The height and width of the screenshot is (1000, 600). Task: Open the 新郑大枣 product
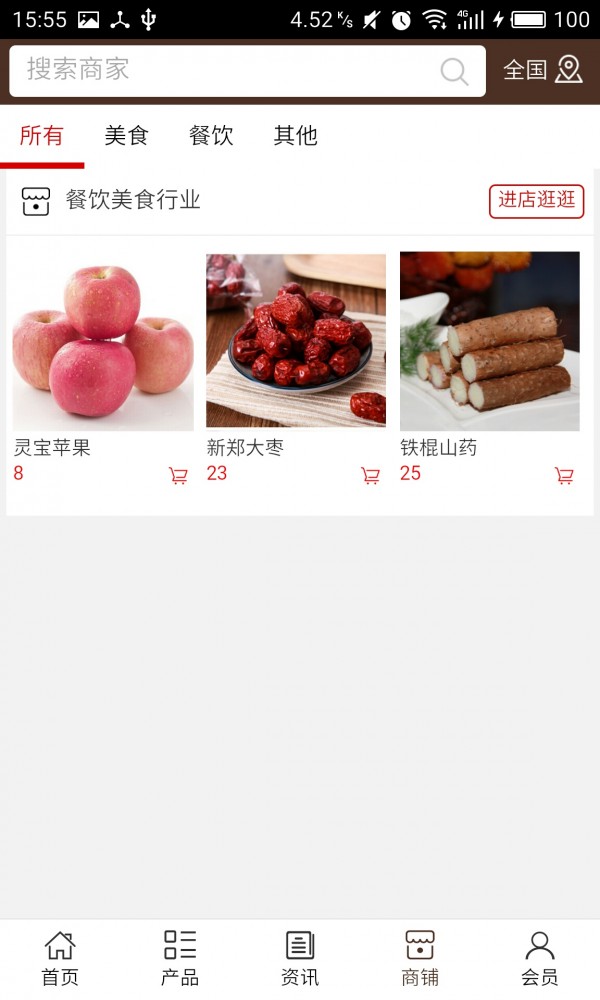pos(296,342)
